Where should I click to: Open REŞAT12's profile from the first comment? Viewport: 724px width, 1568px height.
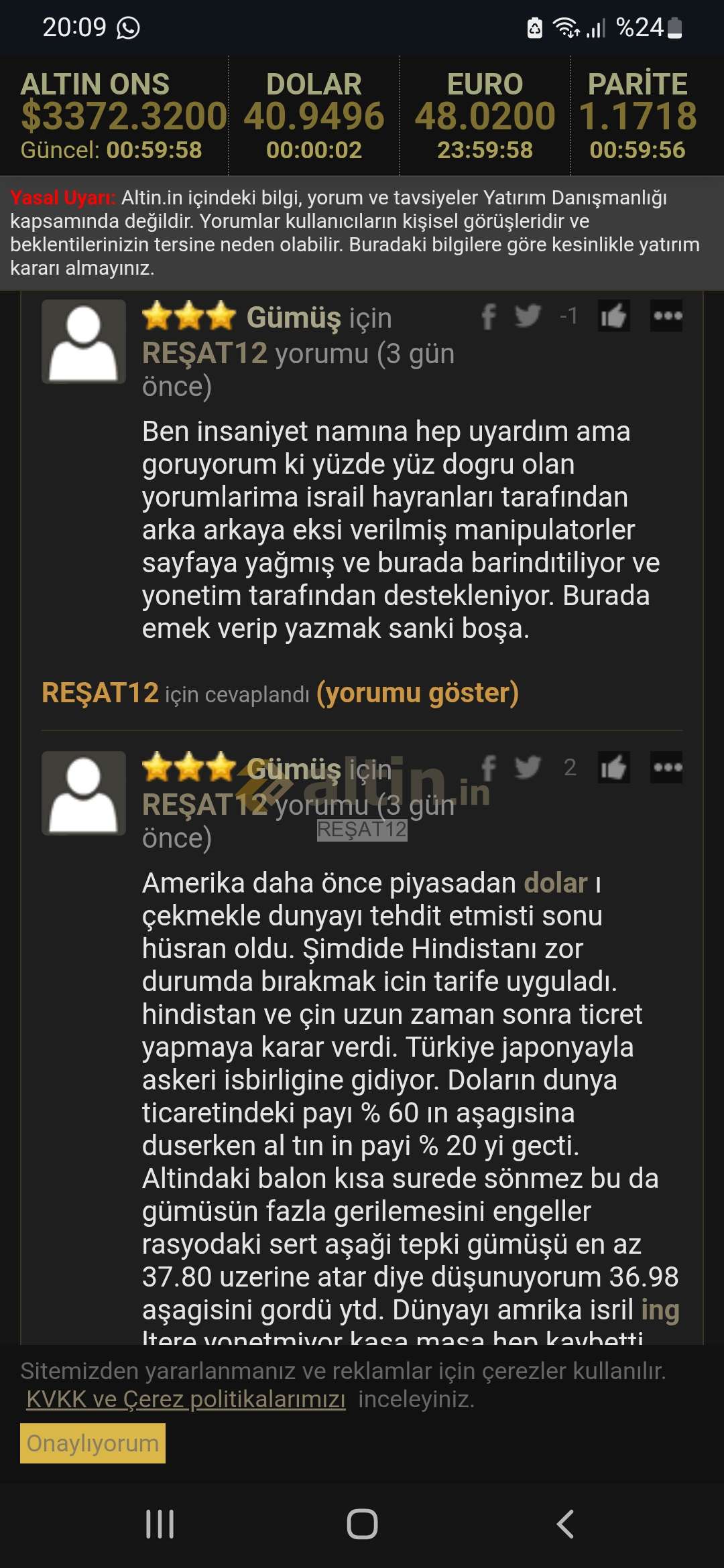(204, 353)
